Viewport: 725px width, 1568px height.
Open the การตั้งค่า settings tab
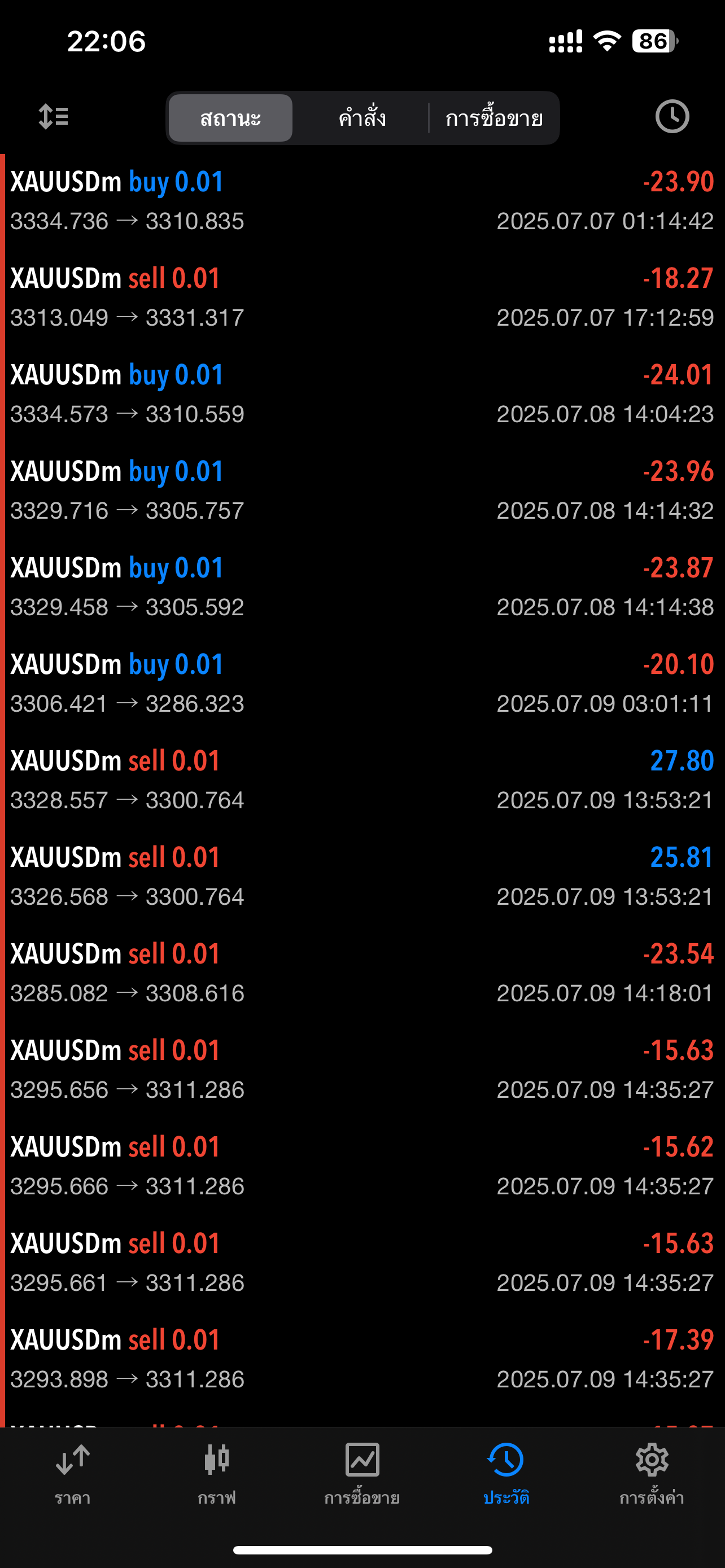coord(652,1473)
